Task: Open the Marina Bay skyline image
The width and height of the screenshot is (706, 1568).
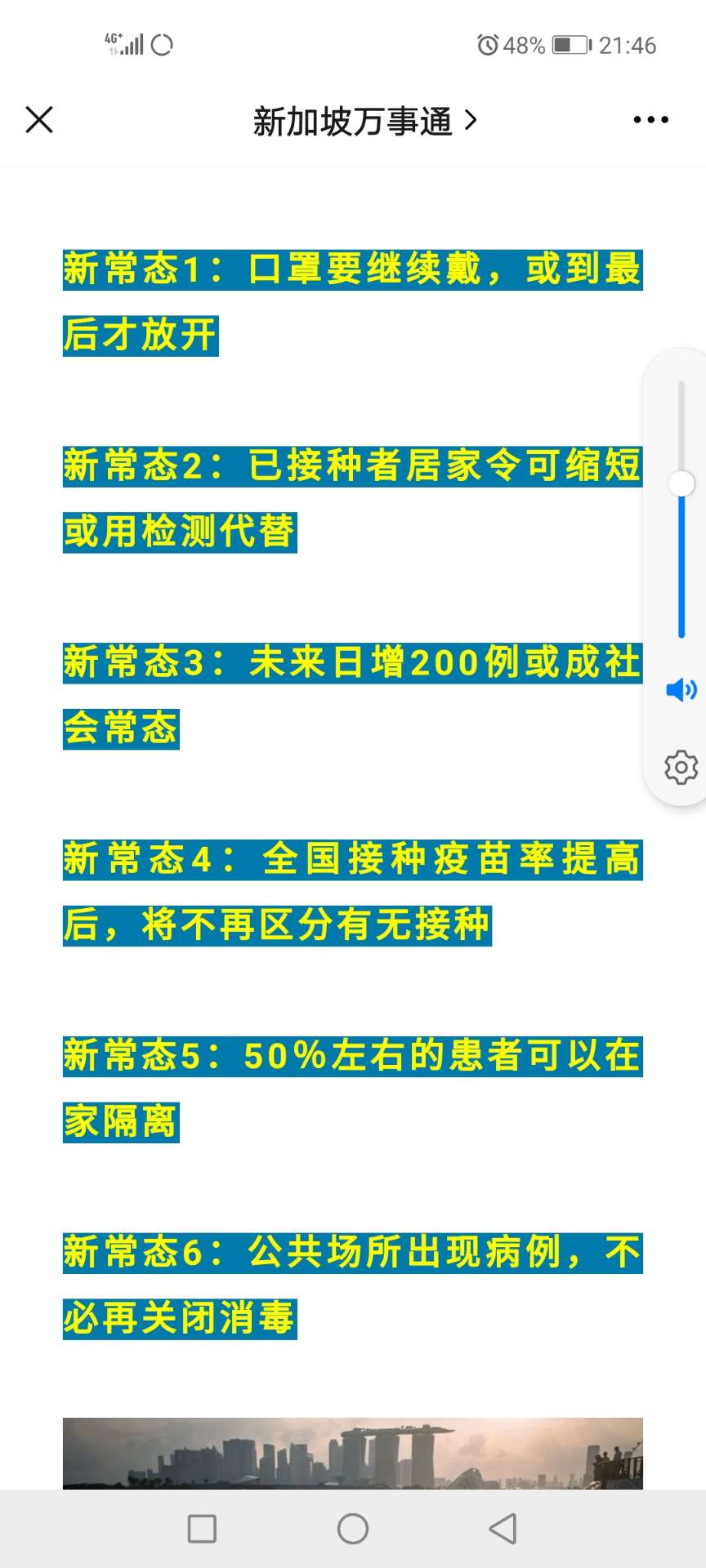Action: 353,1453
